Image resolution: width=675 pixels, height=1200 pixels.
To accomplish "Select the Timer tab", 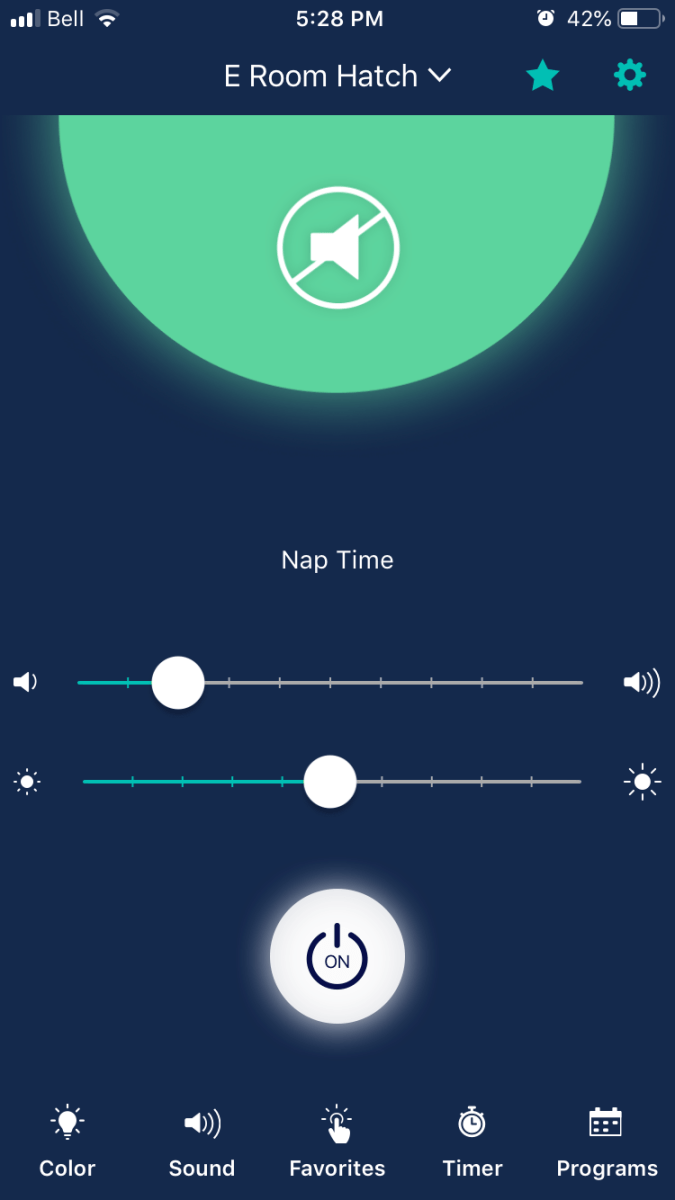I will [x=472, y=1142].
